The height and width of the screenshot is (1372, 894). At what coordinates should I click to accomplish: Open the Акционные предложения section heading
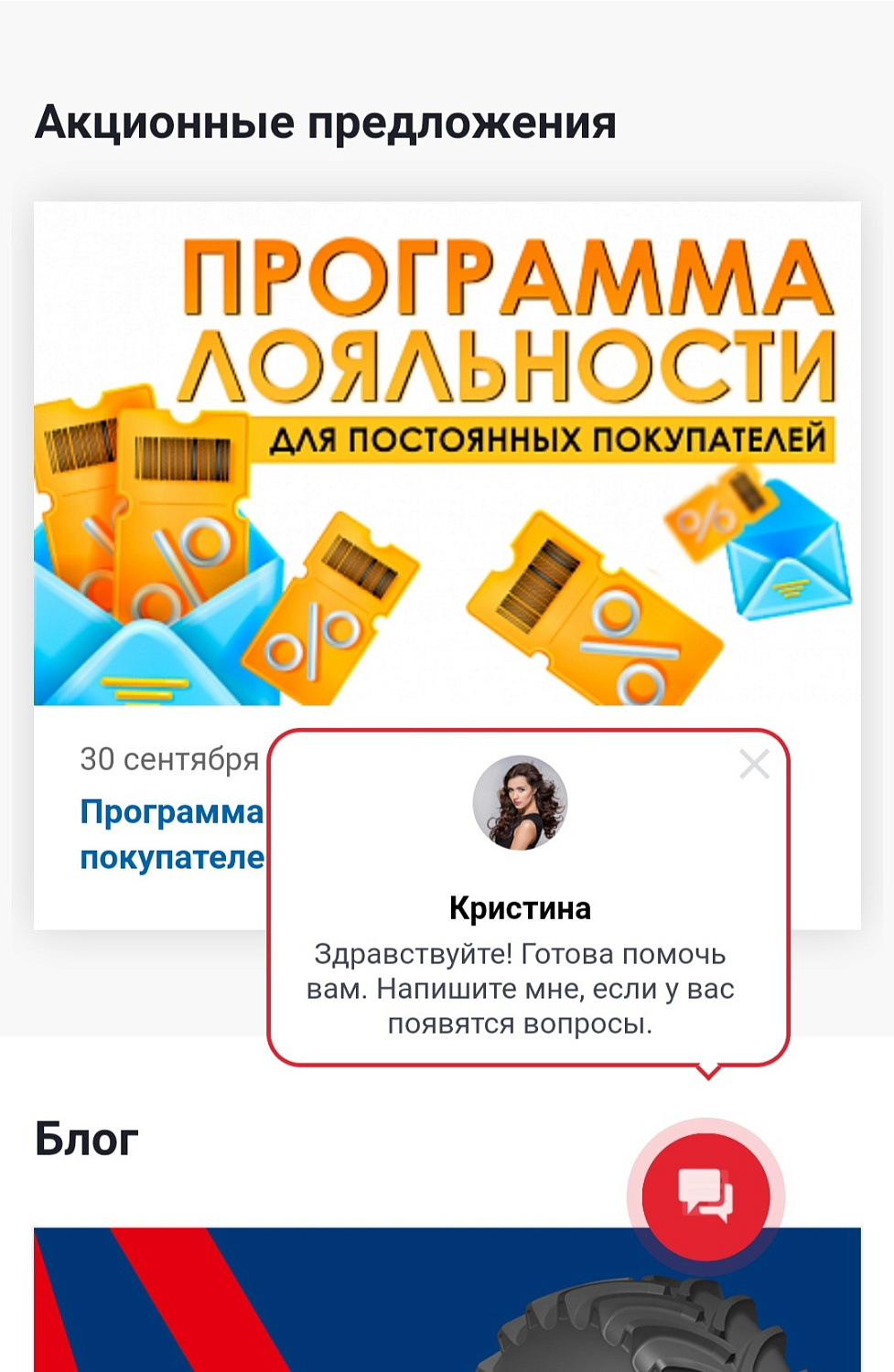coord(327,119)
